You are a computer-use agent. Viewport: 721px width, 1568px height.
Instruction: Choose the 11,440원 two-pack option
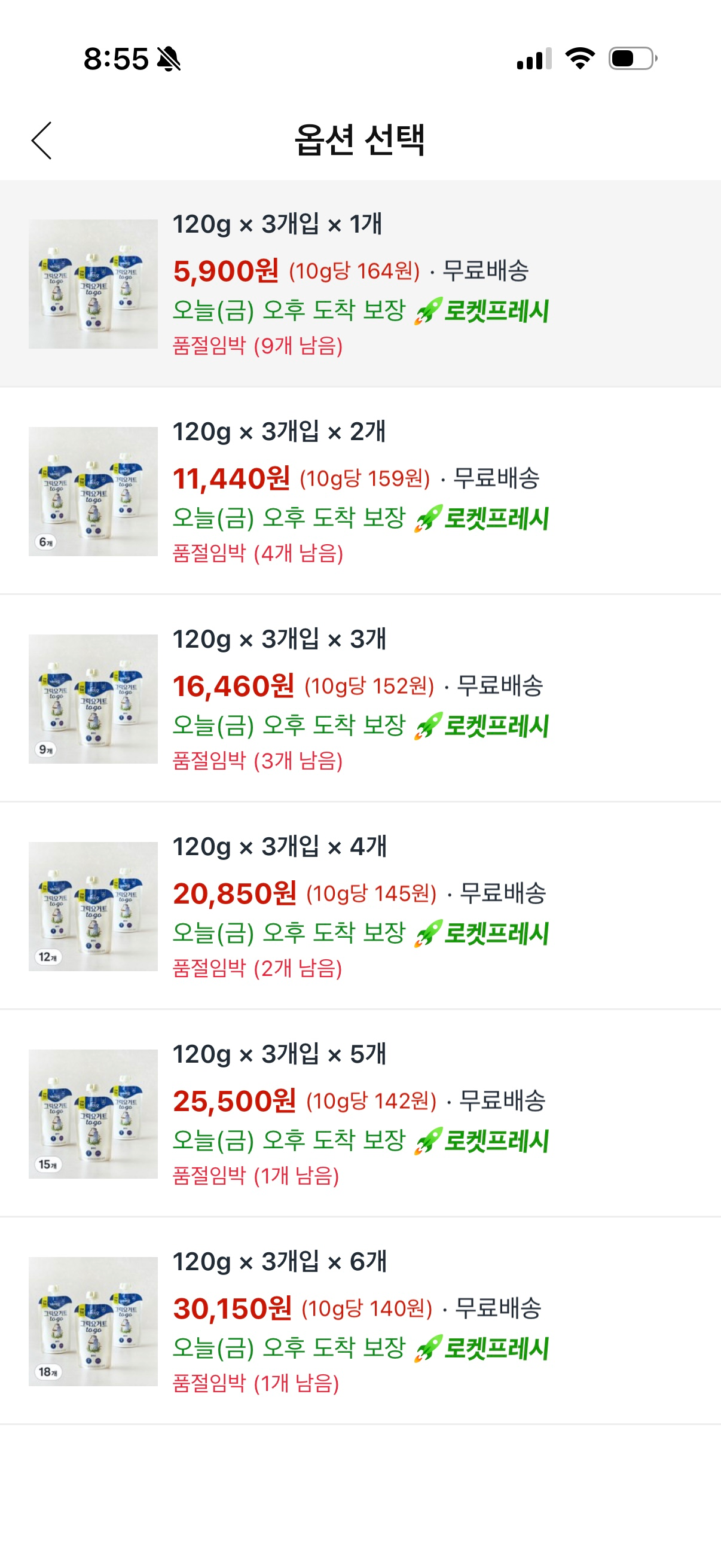tap(360, 491)
